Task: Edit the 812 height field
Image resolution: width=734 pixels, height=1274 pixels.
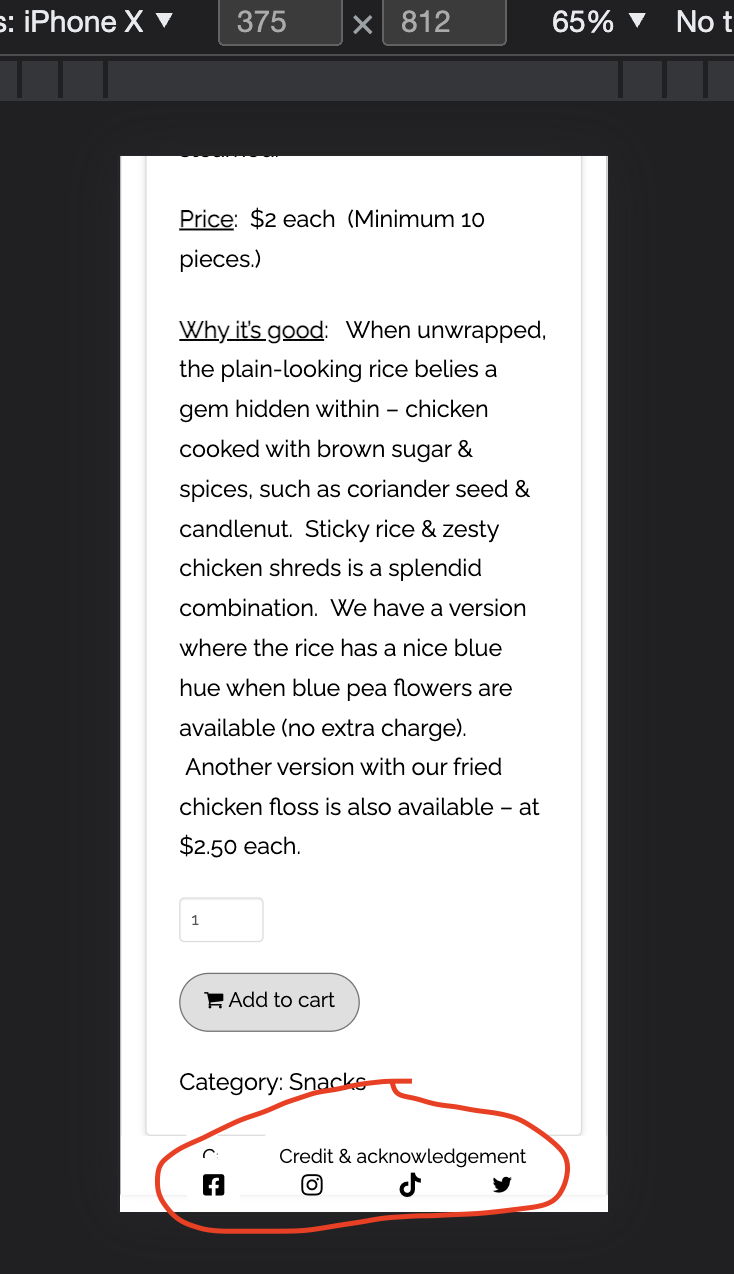Action: pos(441,22)
